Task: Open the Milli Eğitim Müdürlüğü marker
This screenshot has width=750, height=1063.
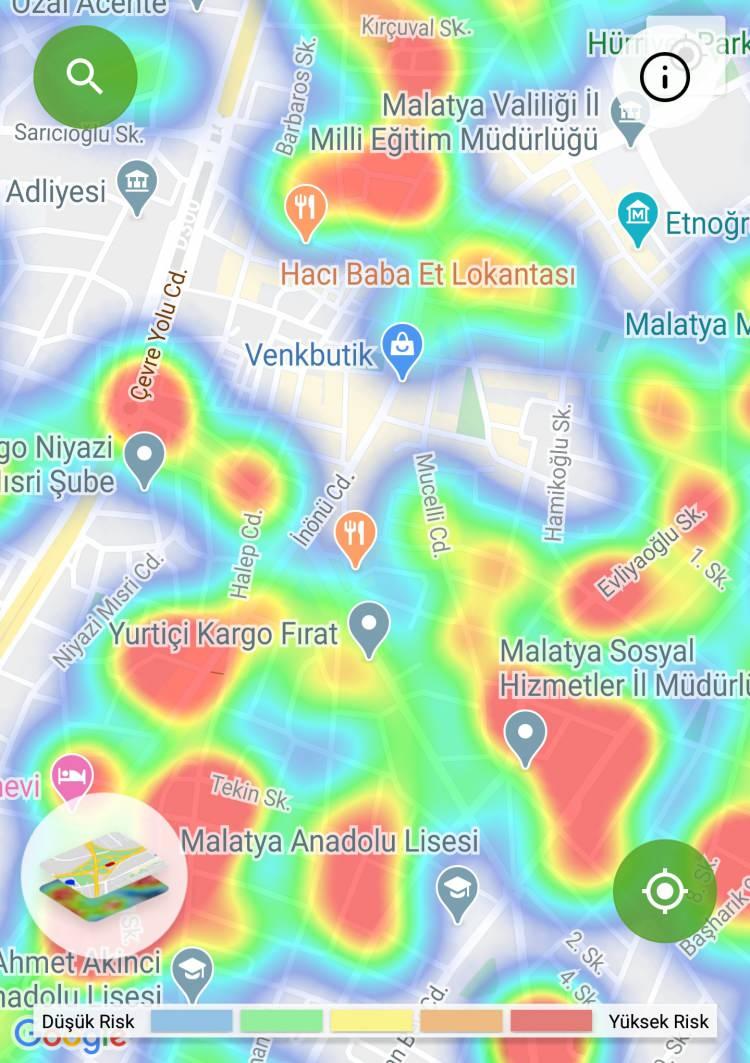Action: pos(630,117)
